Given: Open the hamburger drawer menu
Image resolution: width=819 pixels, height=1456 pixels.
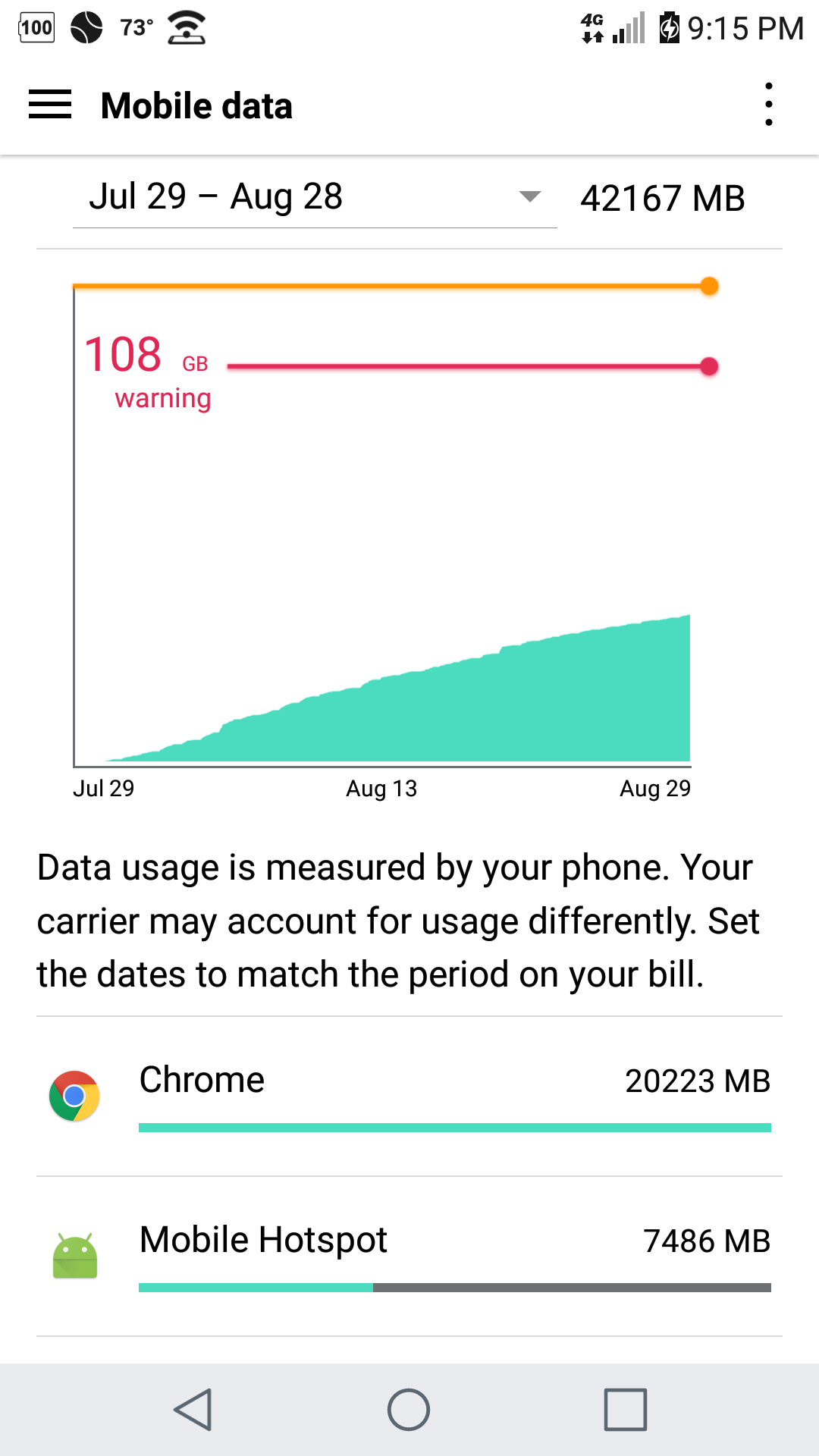Looking at the screenshot, I should [50, 105].
